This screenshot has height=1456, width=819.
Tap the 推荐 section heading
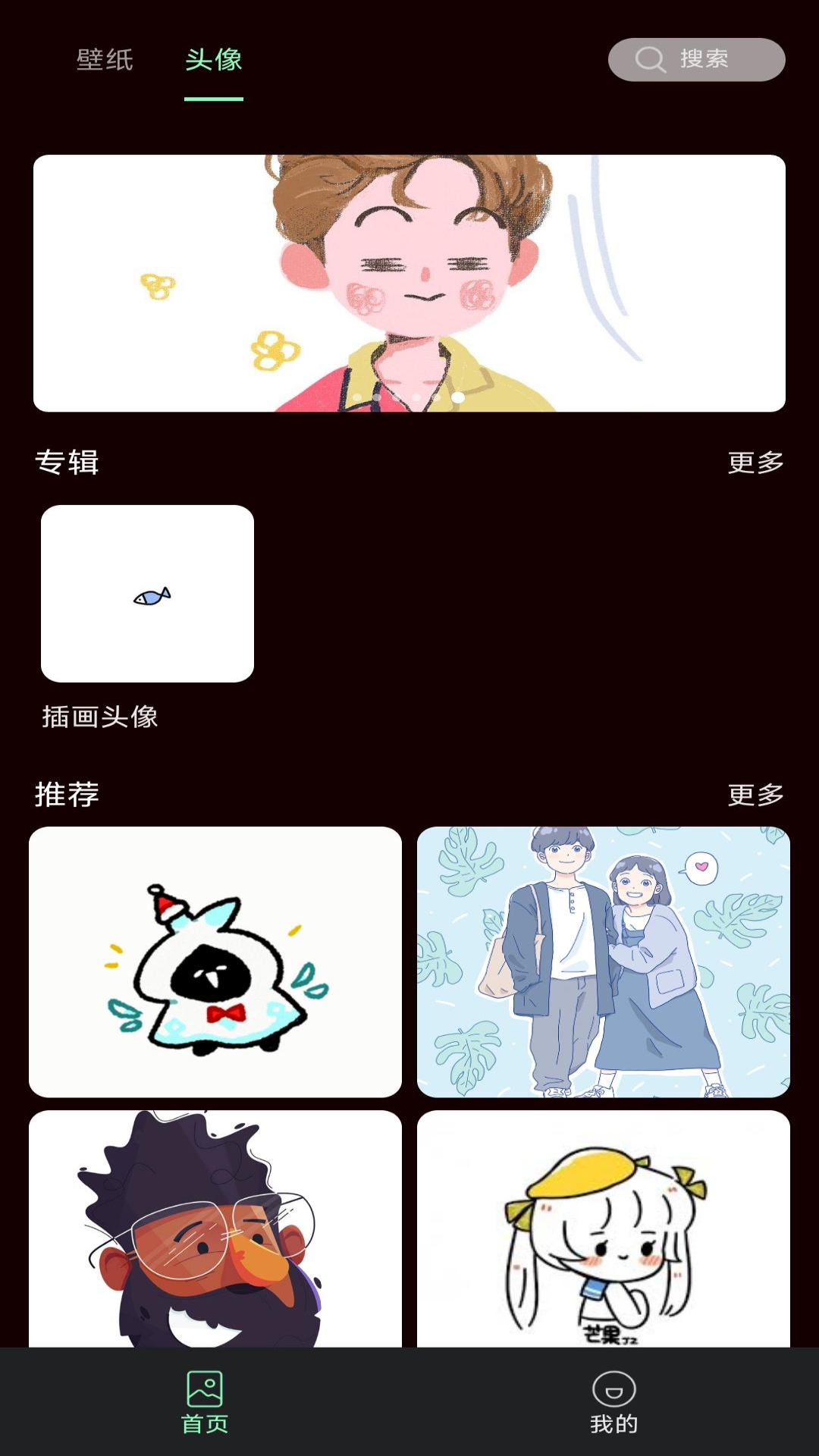tap(68, 795)
